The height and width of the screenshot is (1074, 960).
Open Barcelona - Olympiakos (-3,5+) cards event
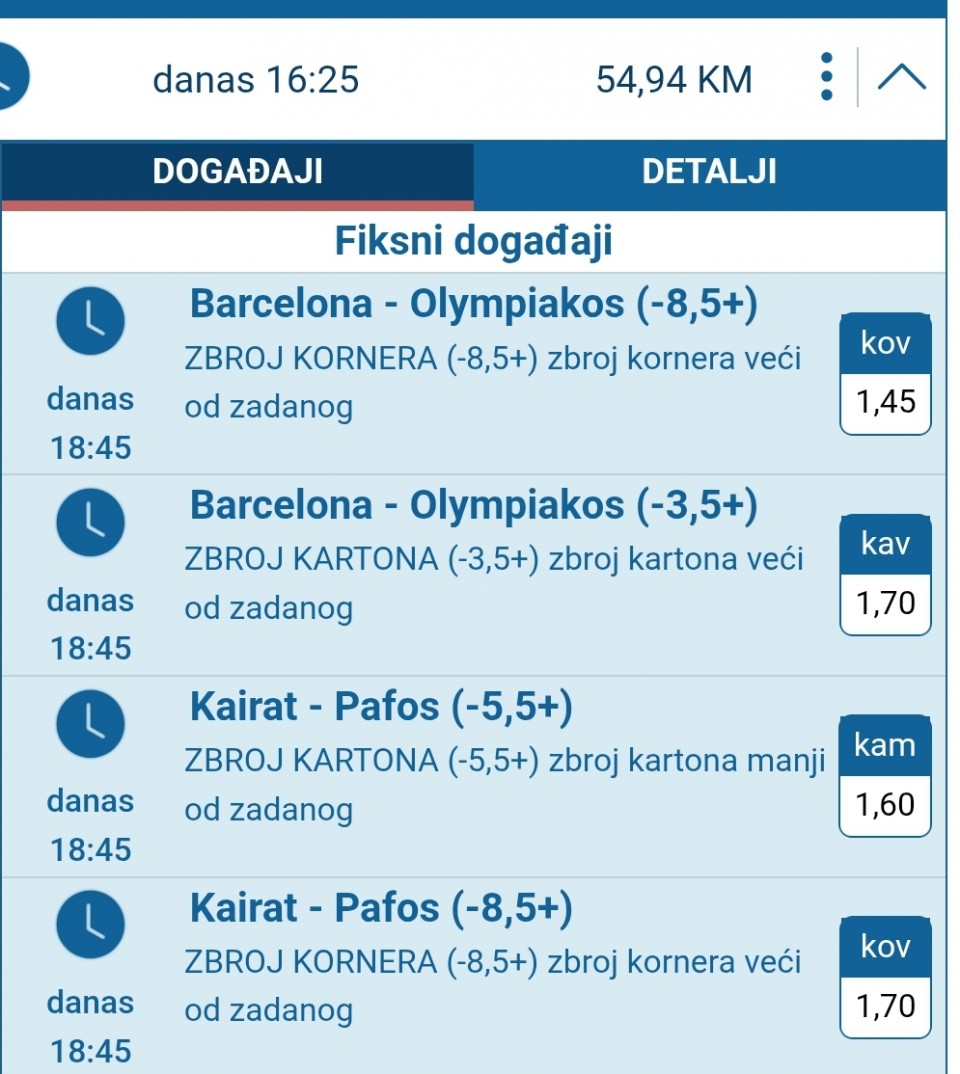[473, 506]
